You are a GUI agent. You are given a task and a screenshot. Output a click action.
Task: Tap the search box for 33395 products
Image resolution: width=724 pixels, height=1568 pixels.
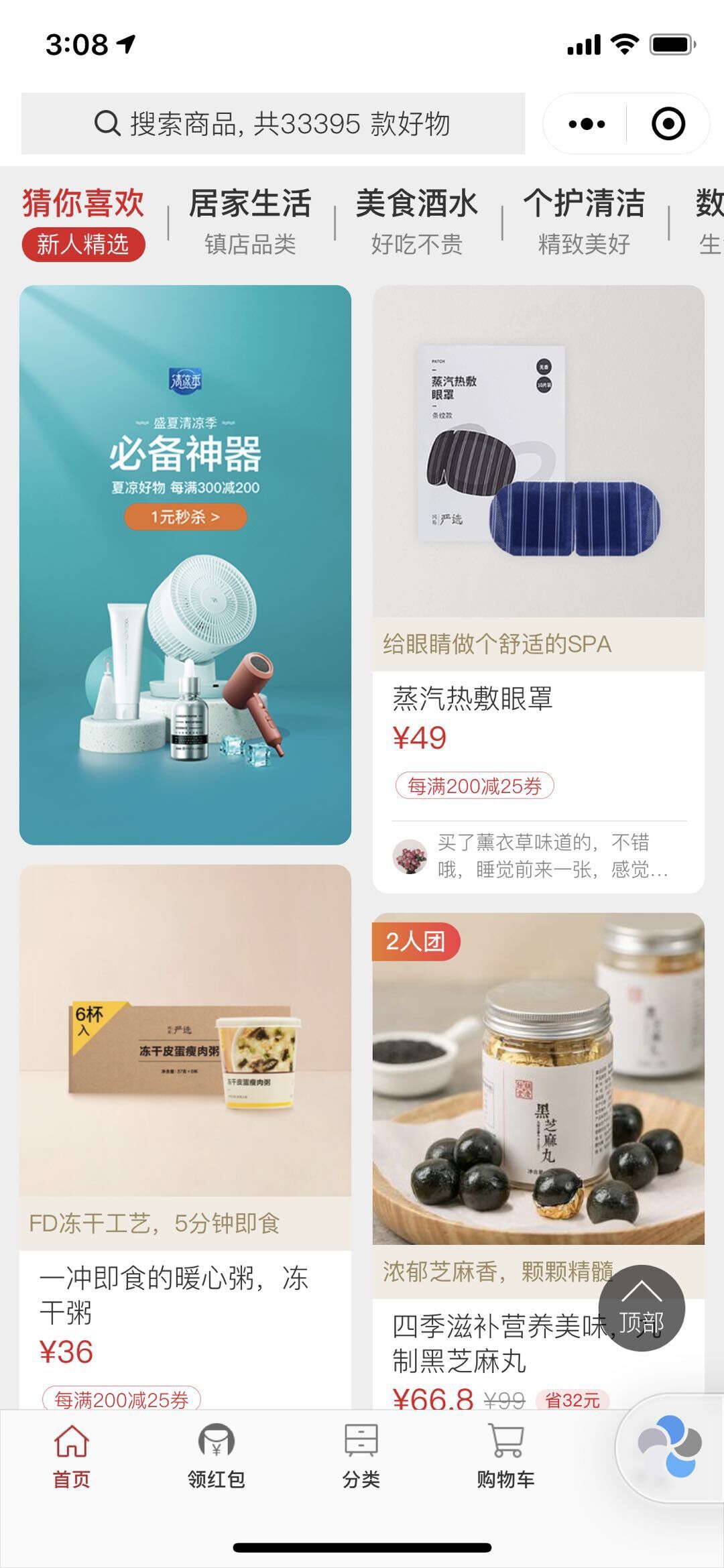pos(273,124)
